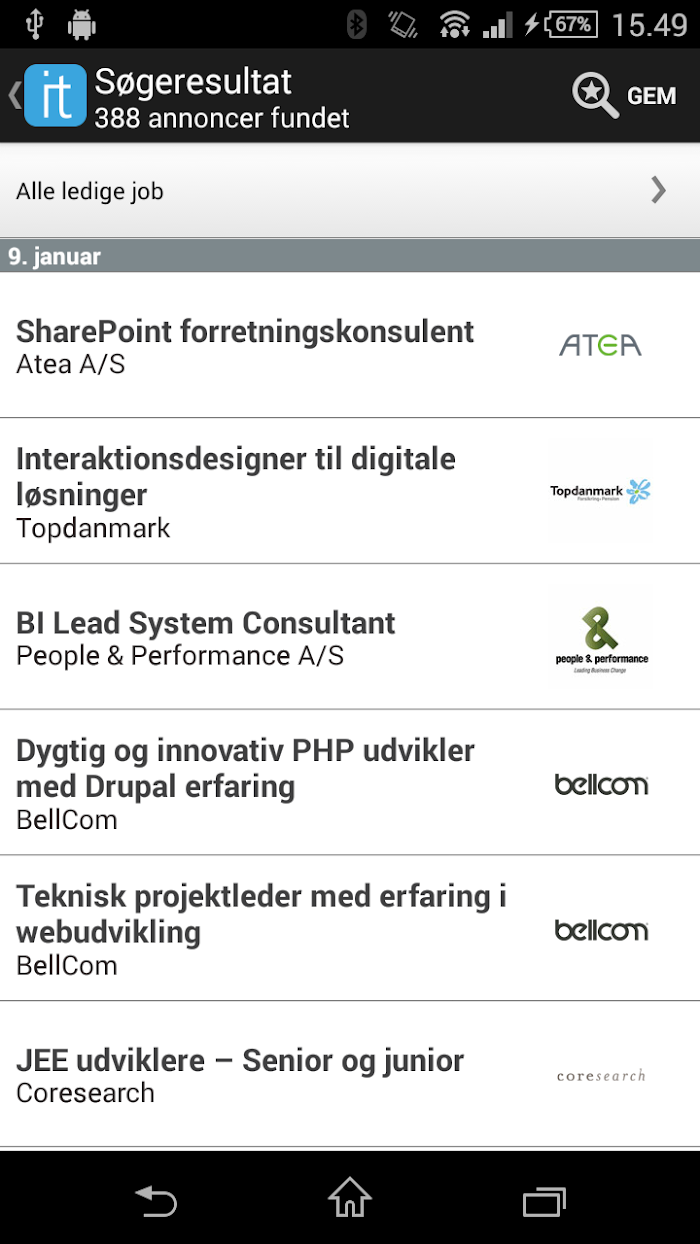Viewport: 700px width, 1244px height.
Task: Open the Alle ledige job filter
Action: pyautogui.click(x=350, y=190)
